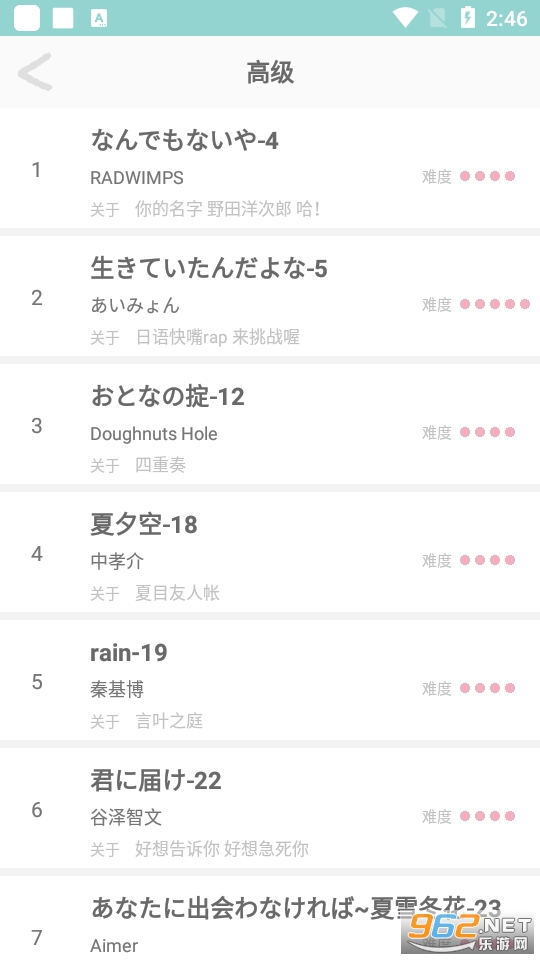Open the song なんでもないや-4 by RADWIMPS

270,169
